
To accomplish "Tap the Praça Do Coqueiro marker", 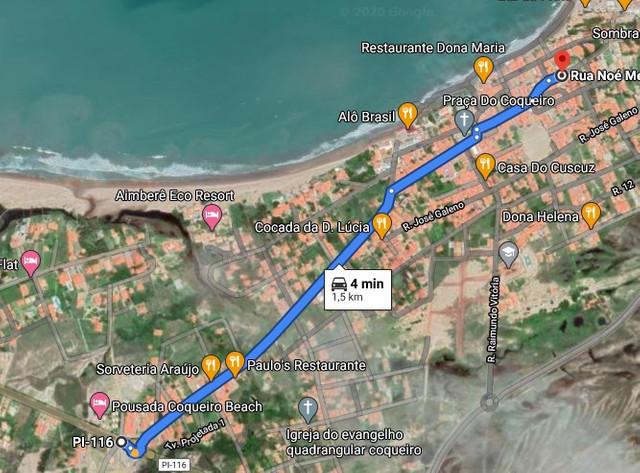I will tap(464, 121).
